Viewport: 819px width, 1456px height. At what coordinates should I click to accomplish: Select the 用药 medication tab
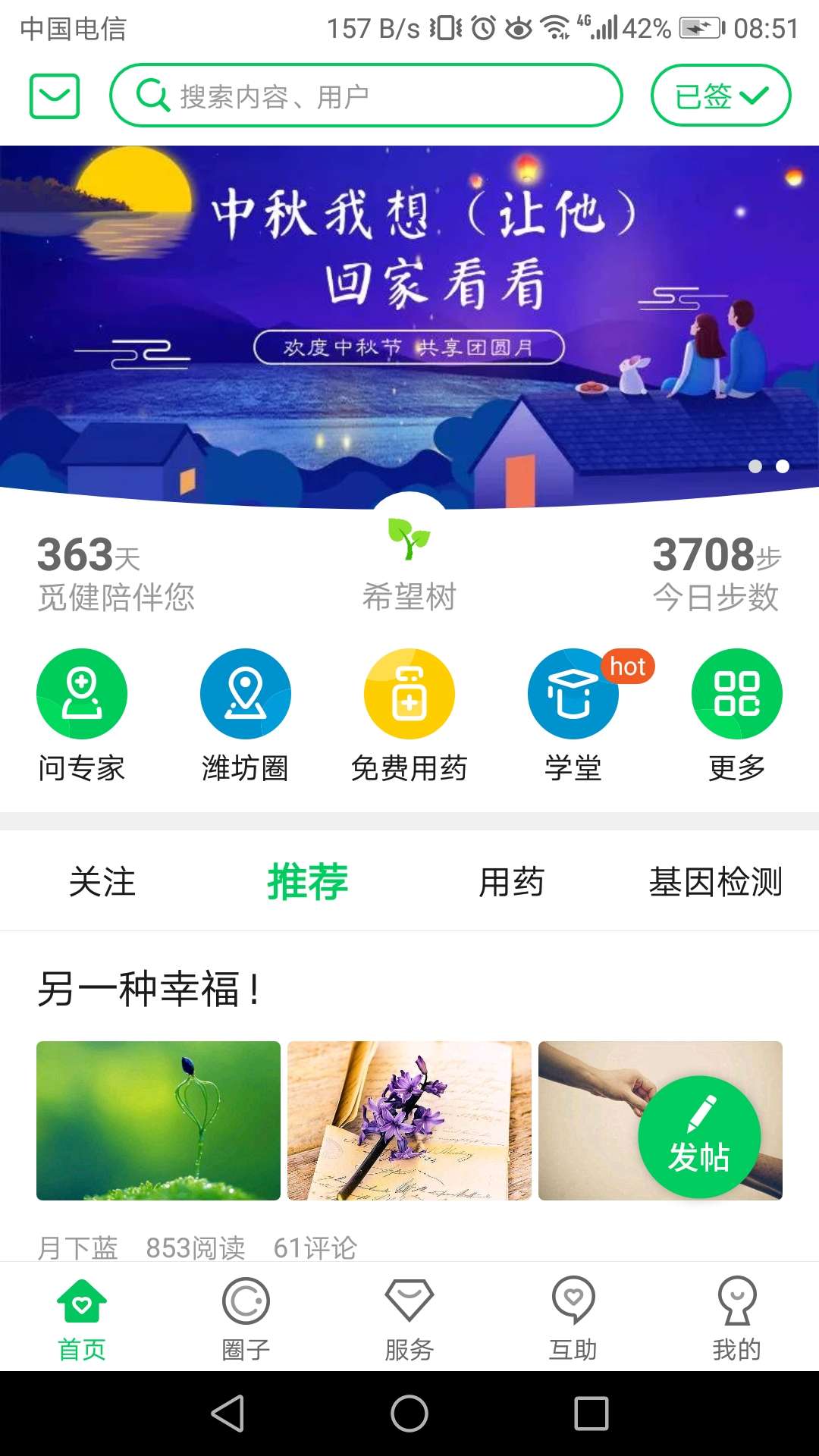click(512, 881)
